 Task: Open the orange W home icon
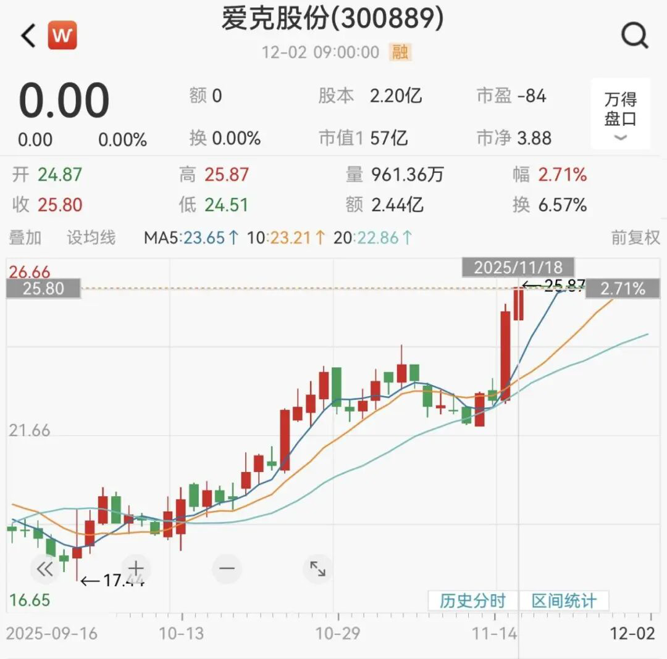coord(62,36)
